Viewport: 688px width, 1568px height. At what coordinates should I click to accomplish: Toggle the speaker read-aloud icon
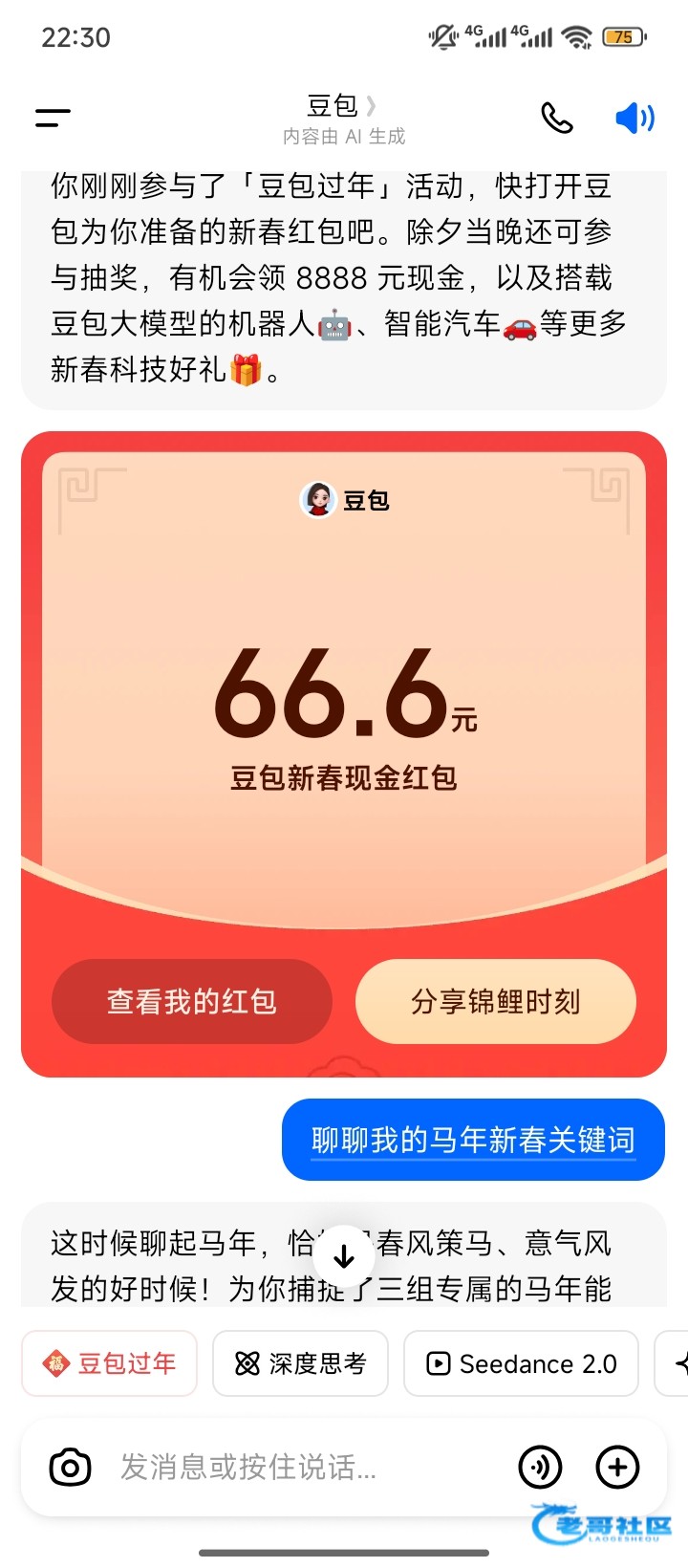(x=634, y=119)
